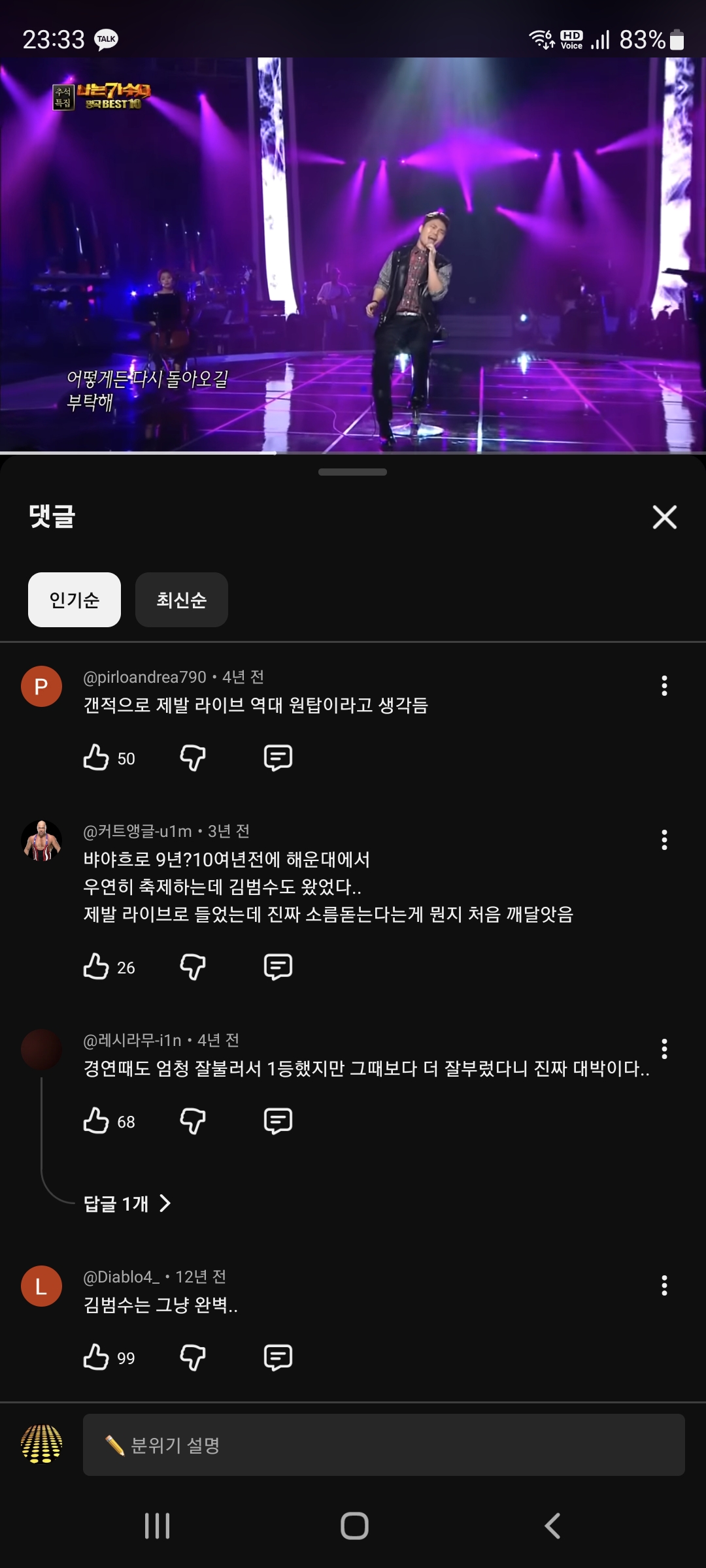
Task: Switch to 최신순 sorting
Action: pos(181,600)
